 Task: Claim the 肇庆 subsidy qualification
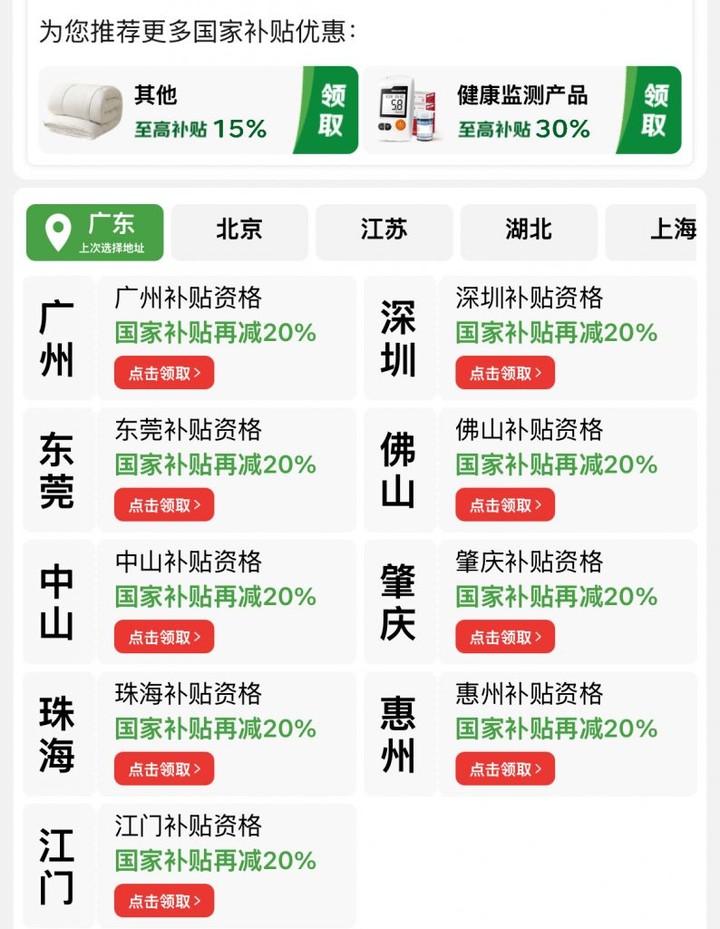505,637
